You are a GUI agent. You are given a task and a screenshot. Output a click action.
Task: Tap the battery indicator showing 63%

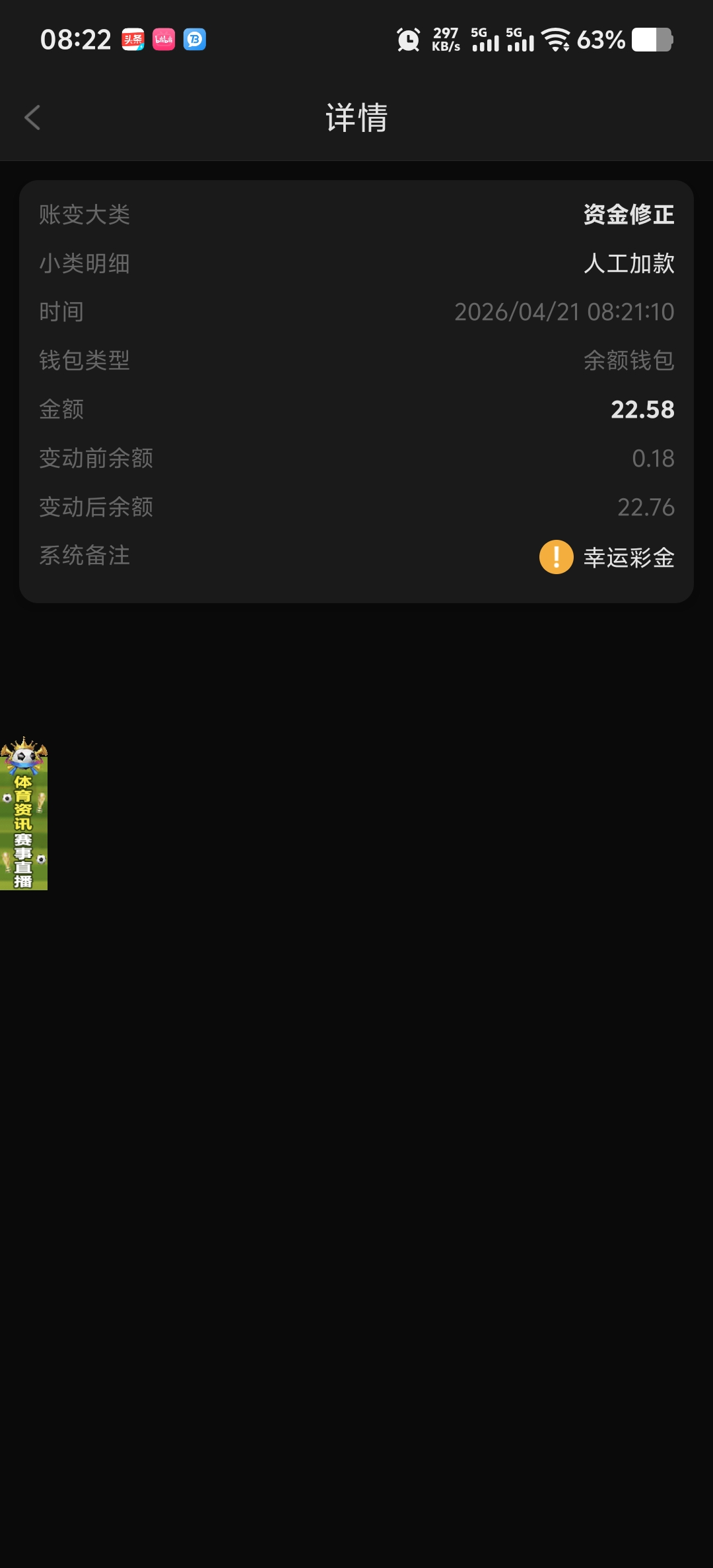pos(599,40)
